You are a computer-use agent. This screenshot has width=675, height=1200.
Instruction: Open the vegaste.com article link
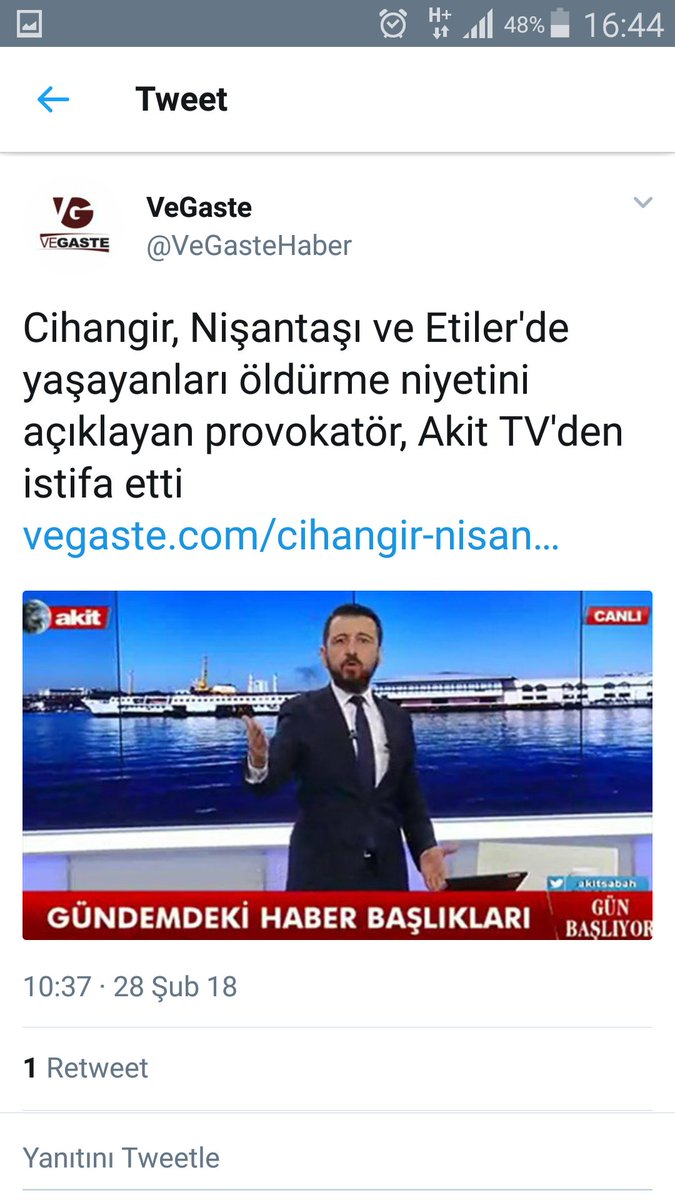(290, 538)
